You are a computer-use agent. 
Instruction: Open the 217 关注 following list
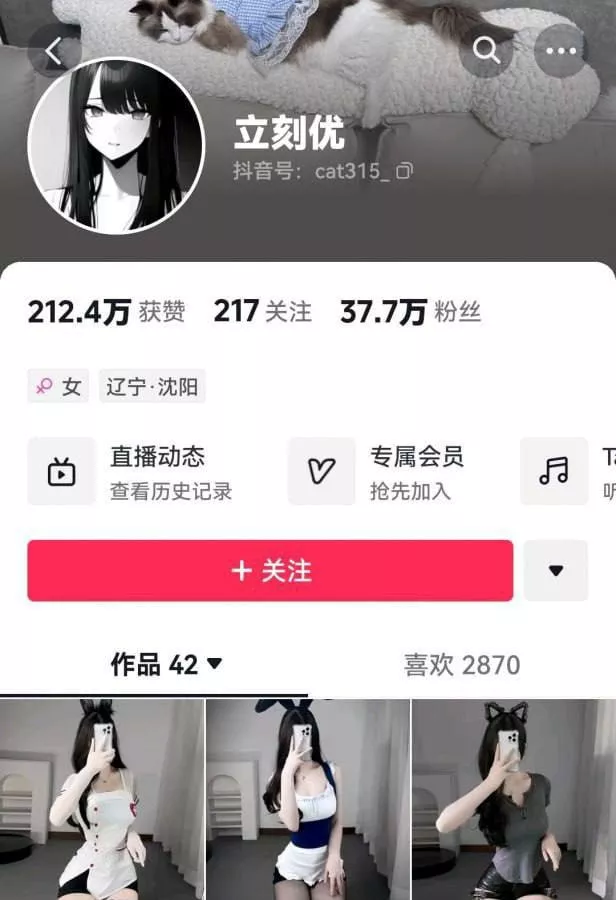[x=262, y=312]
